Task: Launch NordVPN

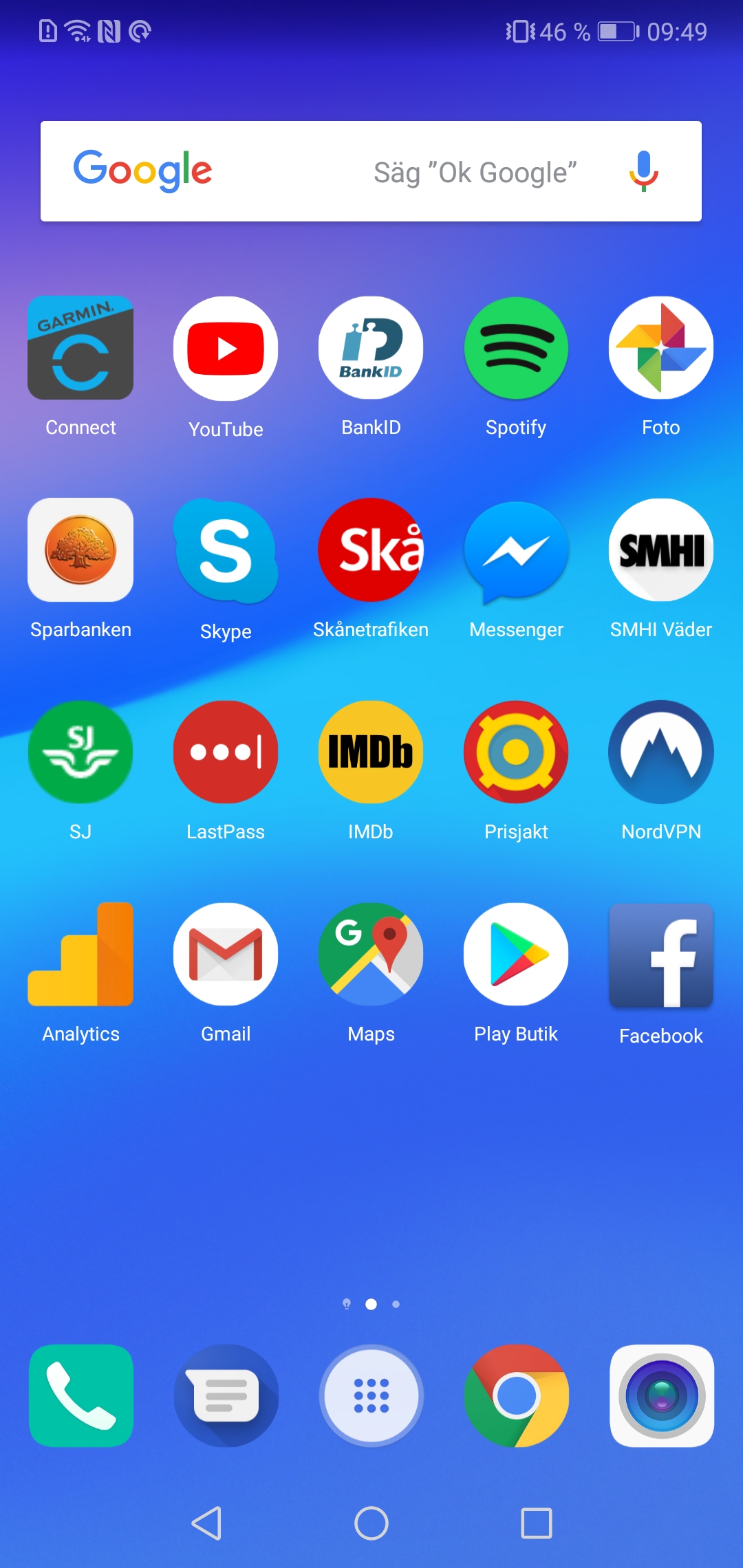Action: (x=661, y=752)
